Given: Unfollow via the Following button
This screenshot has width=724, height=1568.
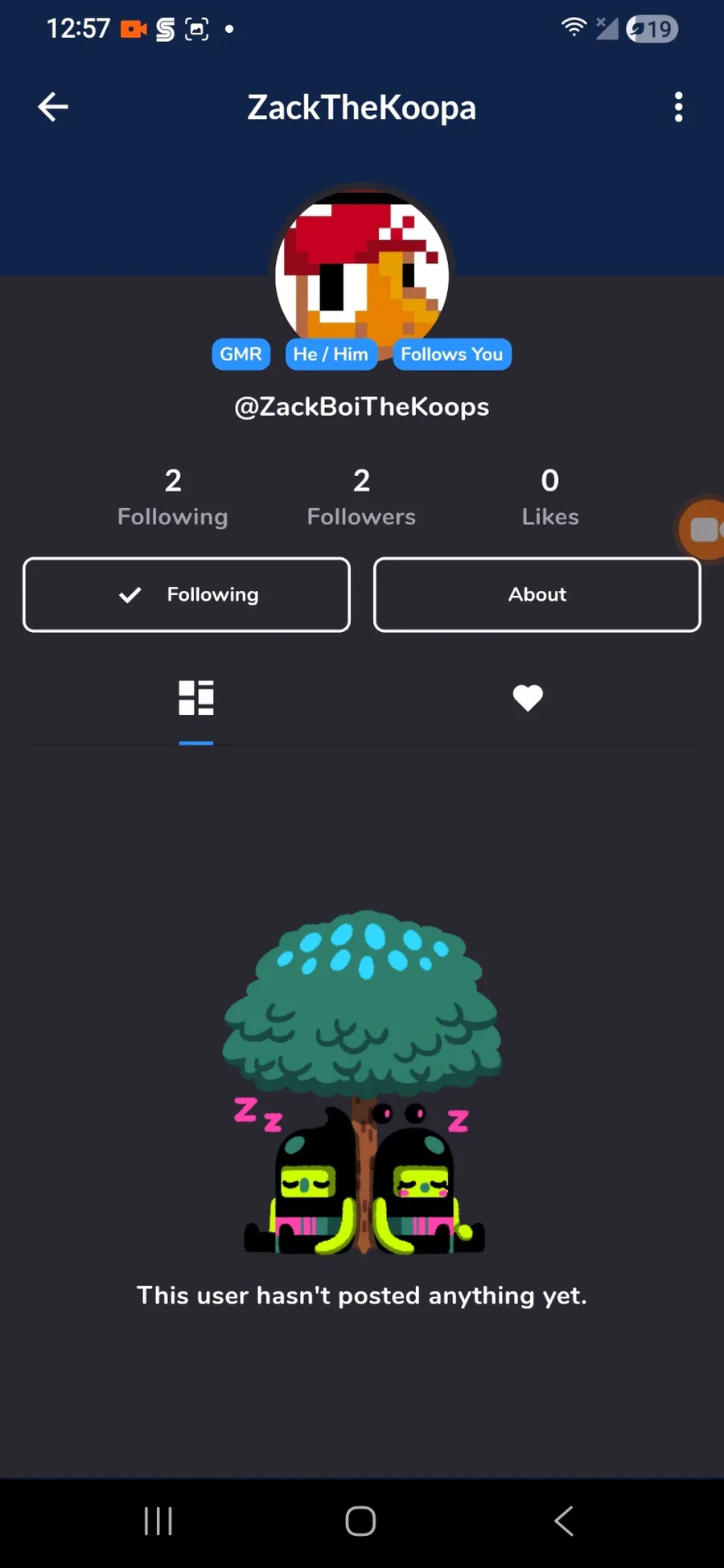Looking at the screenshot, I should pos(187,594).
